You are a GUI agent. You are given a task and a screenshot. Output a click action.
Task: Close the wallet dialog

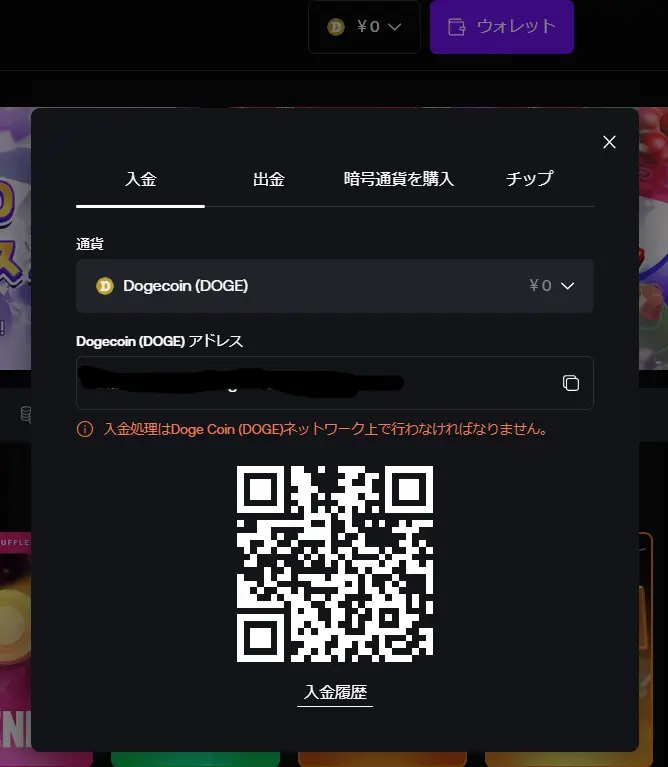coord(609,142)
